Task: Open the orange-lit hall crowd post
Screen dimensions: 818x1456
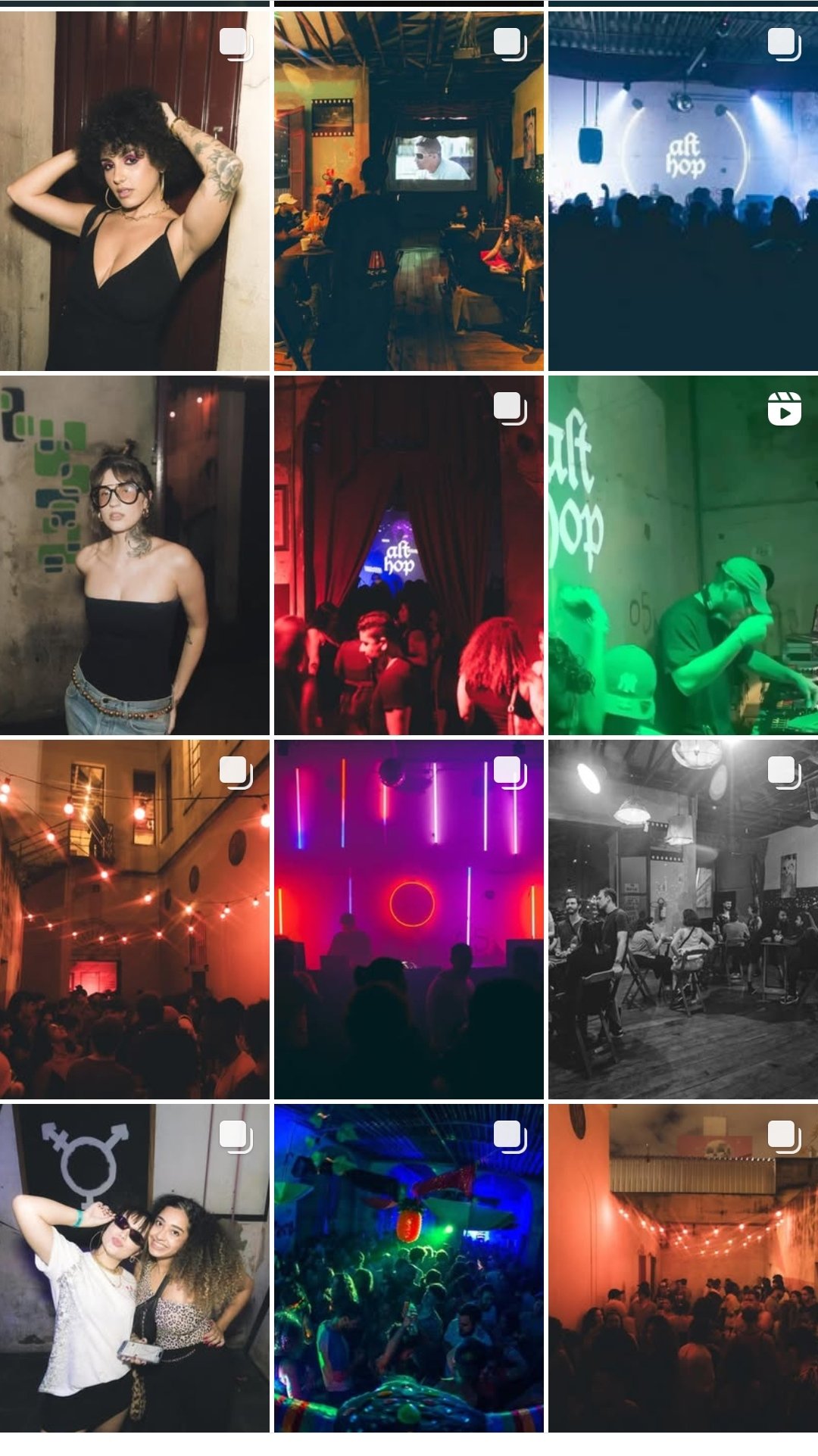Action: (682, 1268)
